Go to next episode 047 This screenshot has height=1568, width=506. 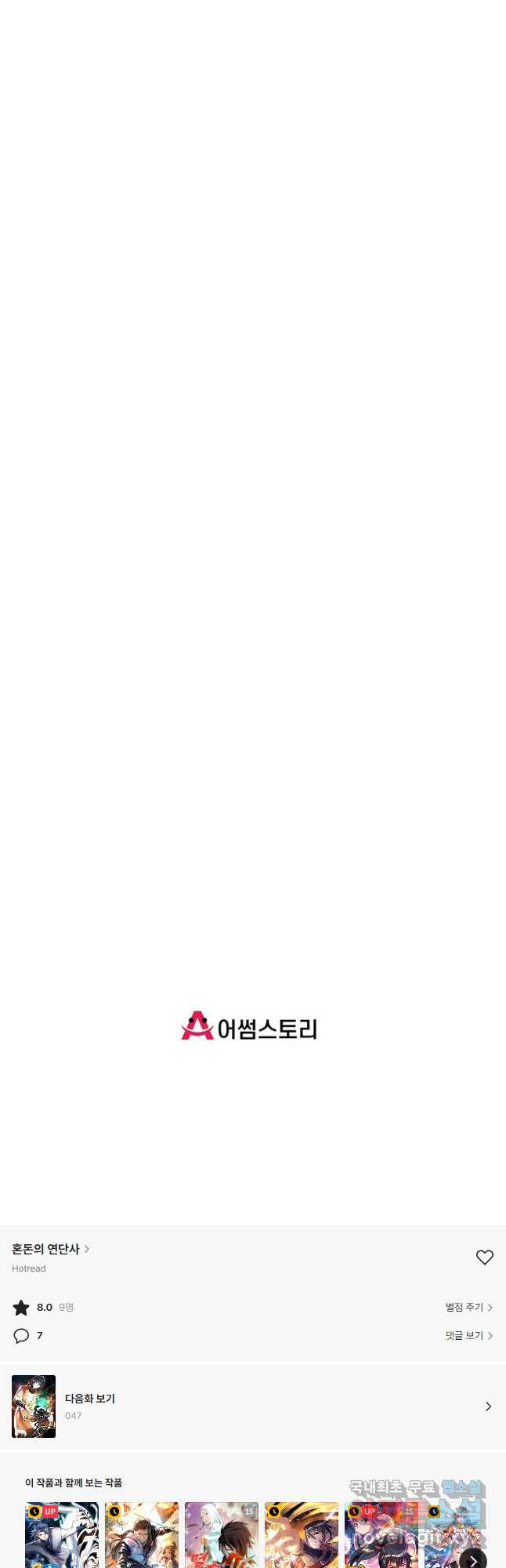coord(252,1406)
